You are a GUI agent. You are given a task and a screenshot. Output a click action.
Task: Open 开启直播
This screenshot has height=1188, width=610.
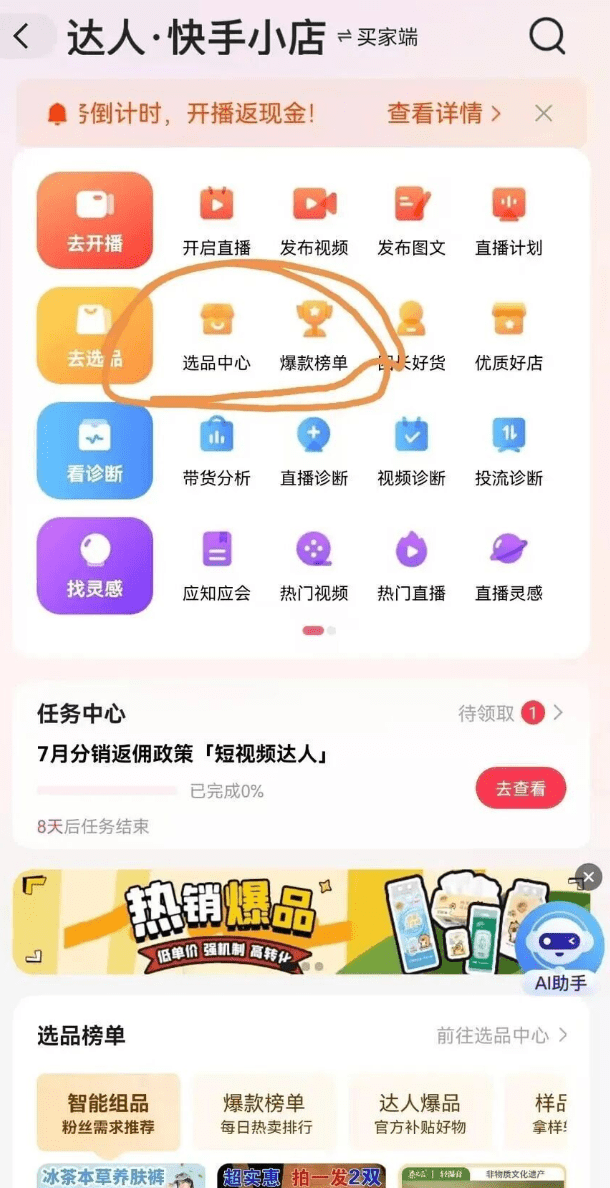tap(216, 220)
